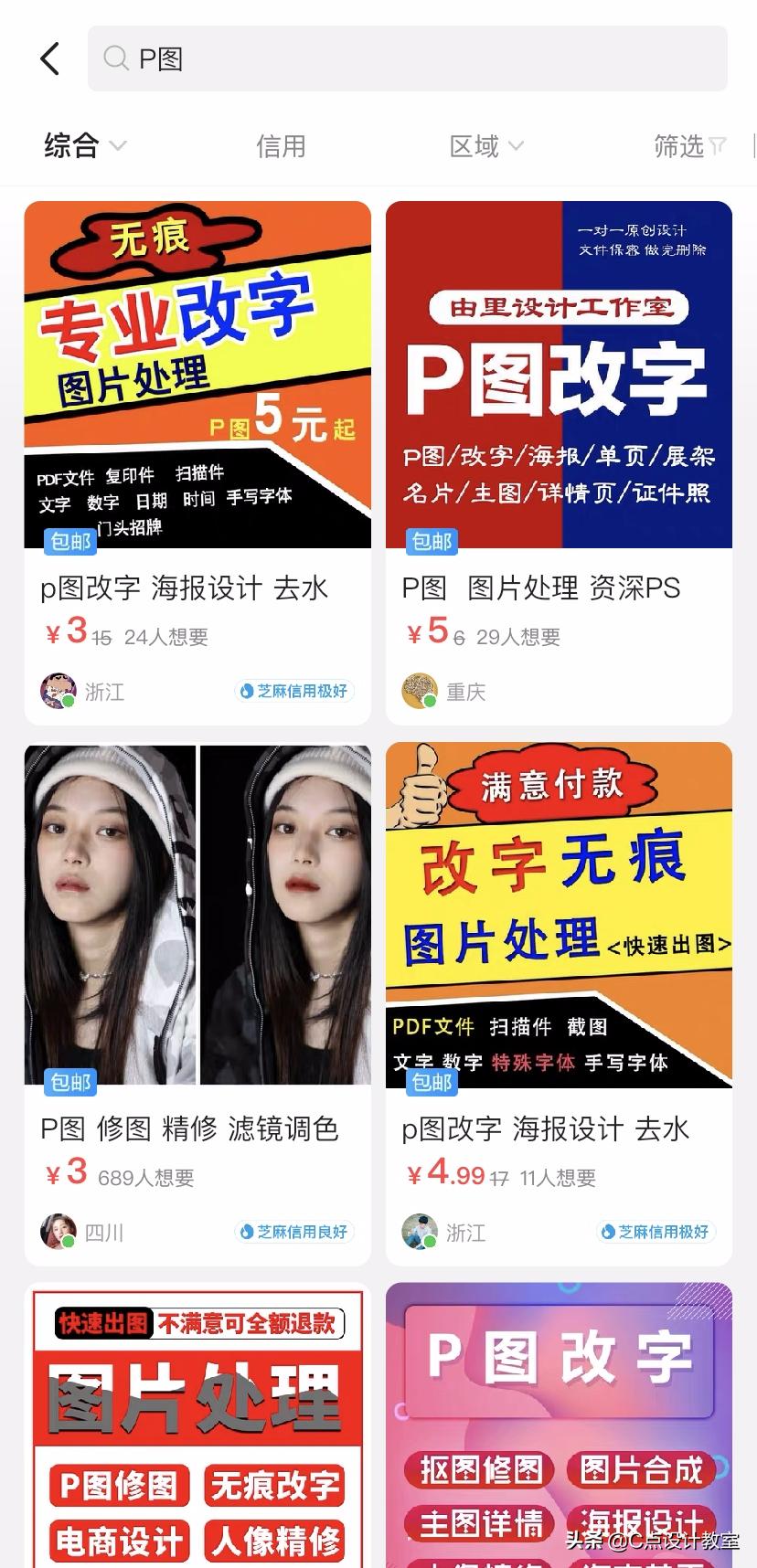Image resolution: width=757 pixels, height=1568 pixels.
Task: Open listing titled P图 修图 精修 滤镜调色
Action: 191,1130
